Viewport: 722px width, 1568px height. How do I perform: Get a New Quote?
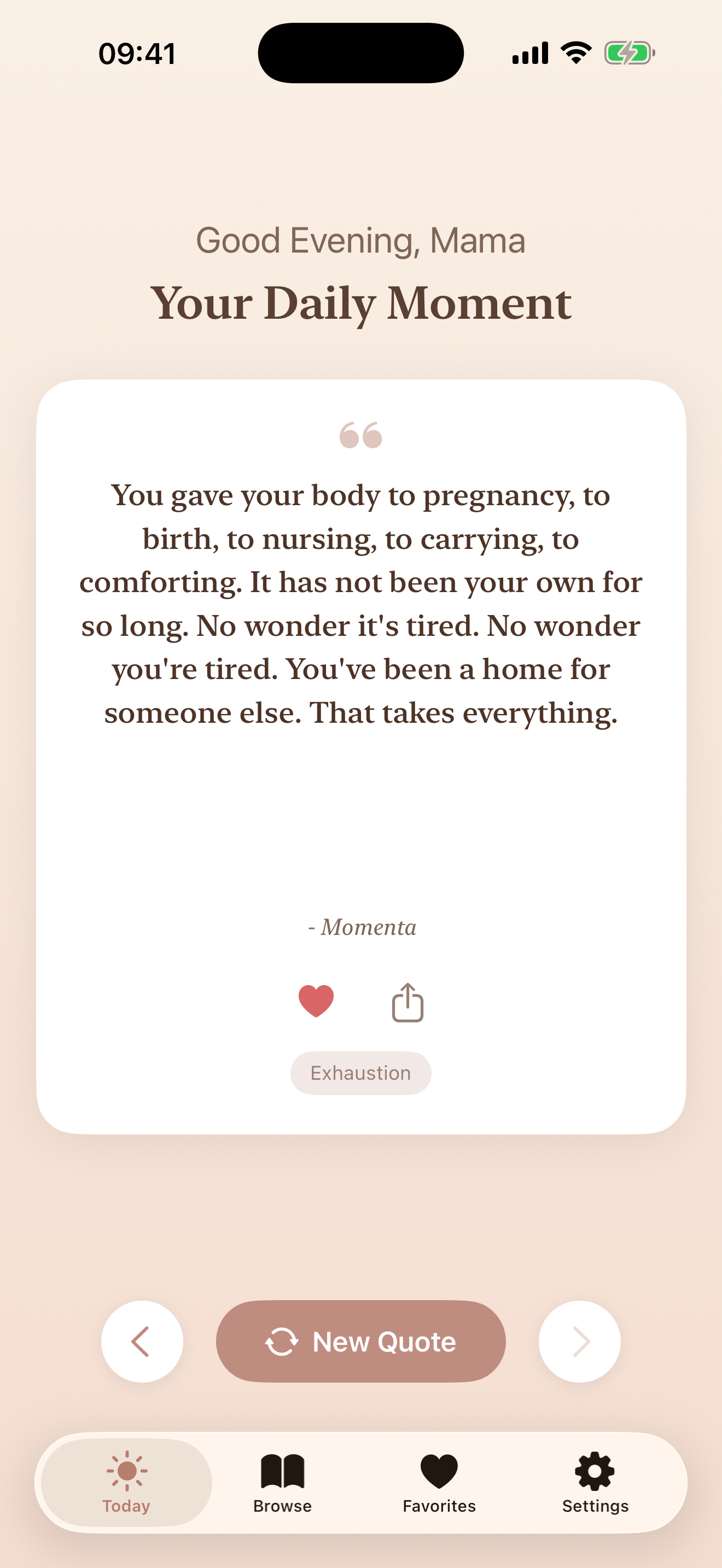360,1342
